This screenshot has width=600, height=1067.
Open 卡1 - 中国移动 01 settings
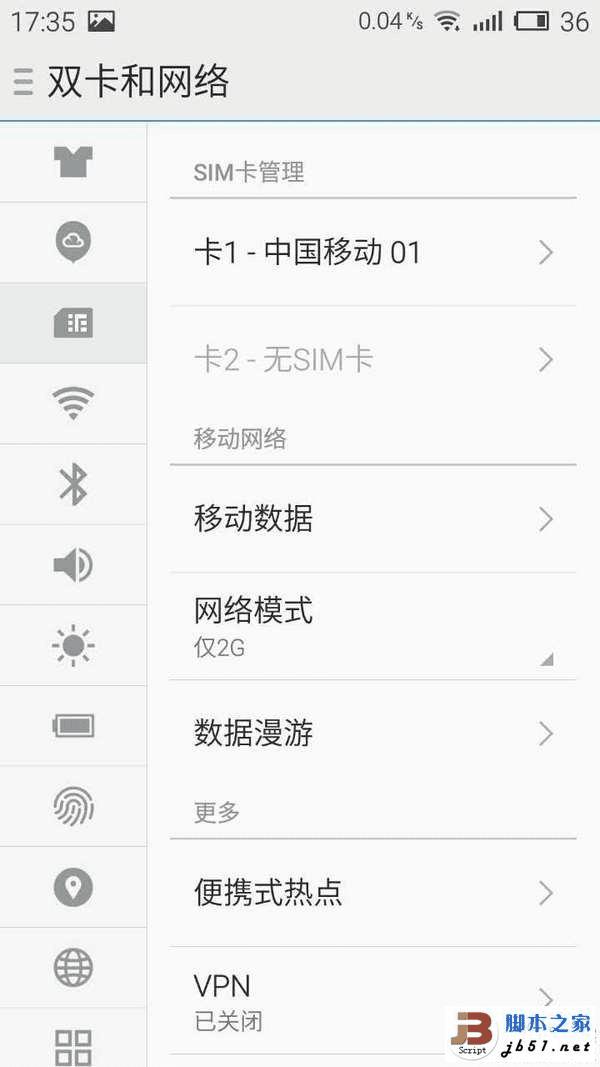[373, 252]
